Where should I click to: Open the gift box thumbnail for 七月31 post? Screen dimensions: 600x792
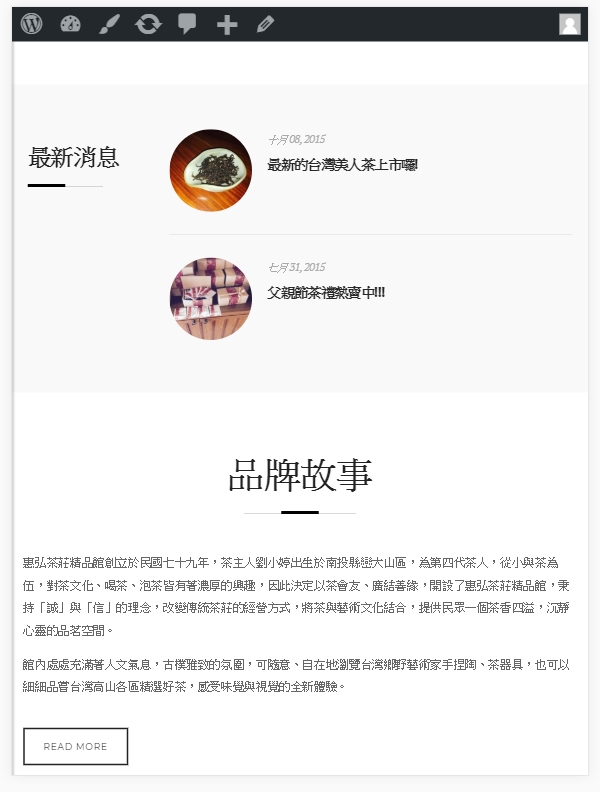pos(210,298)
